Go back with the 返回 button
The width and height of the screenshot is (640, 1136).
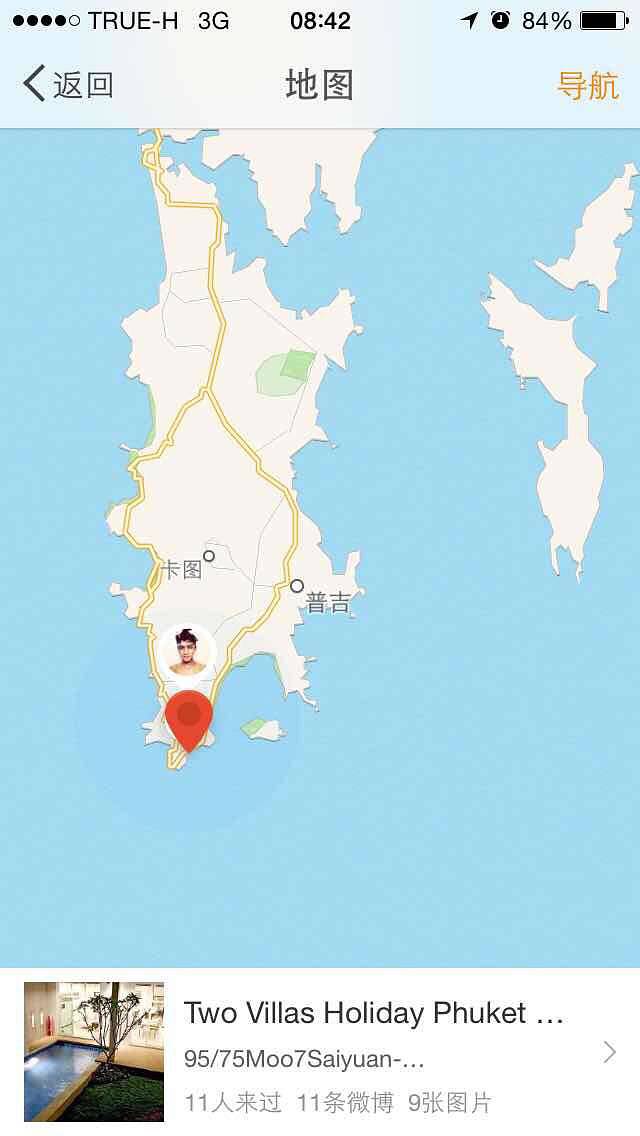pyautogui.click(x=68, y=85)
